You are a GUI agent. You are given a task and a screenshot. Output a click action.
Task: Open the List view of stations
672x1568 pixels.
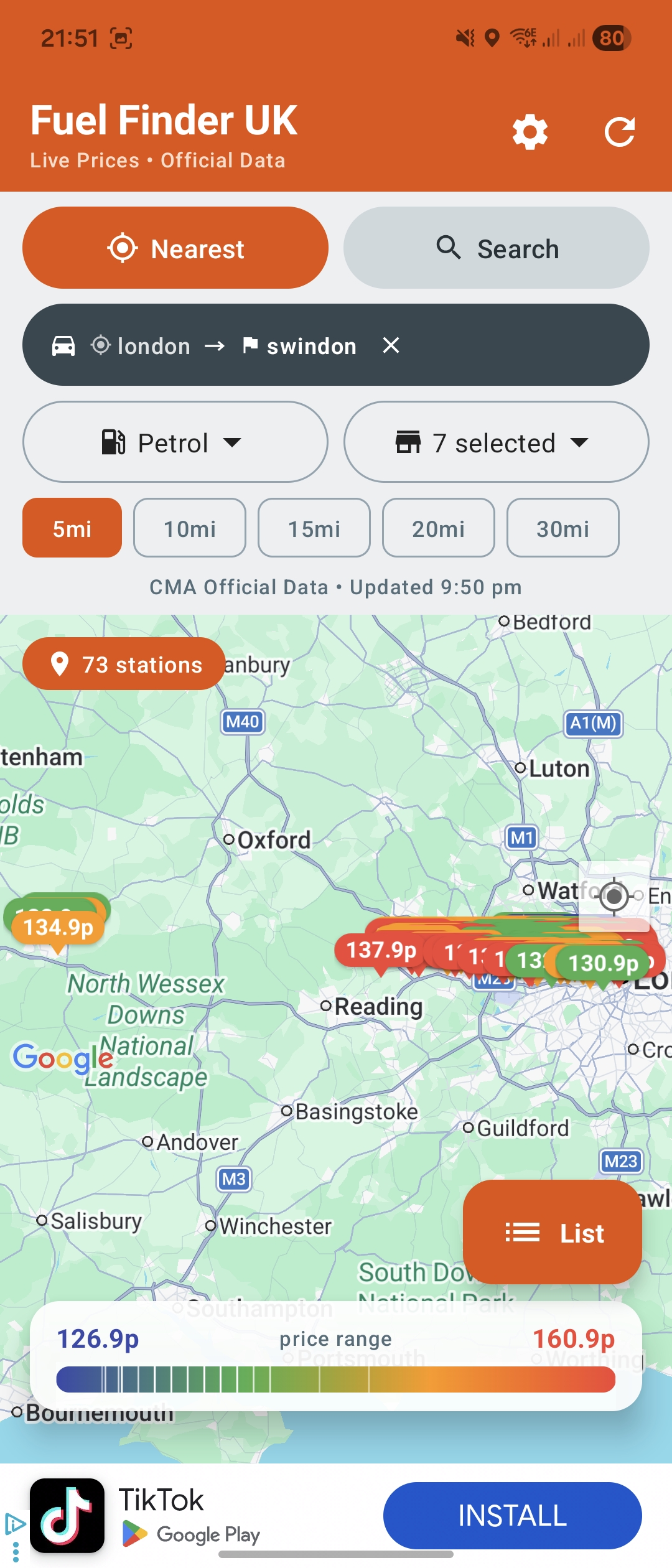point(553,1233)
